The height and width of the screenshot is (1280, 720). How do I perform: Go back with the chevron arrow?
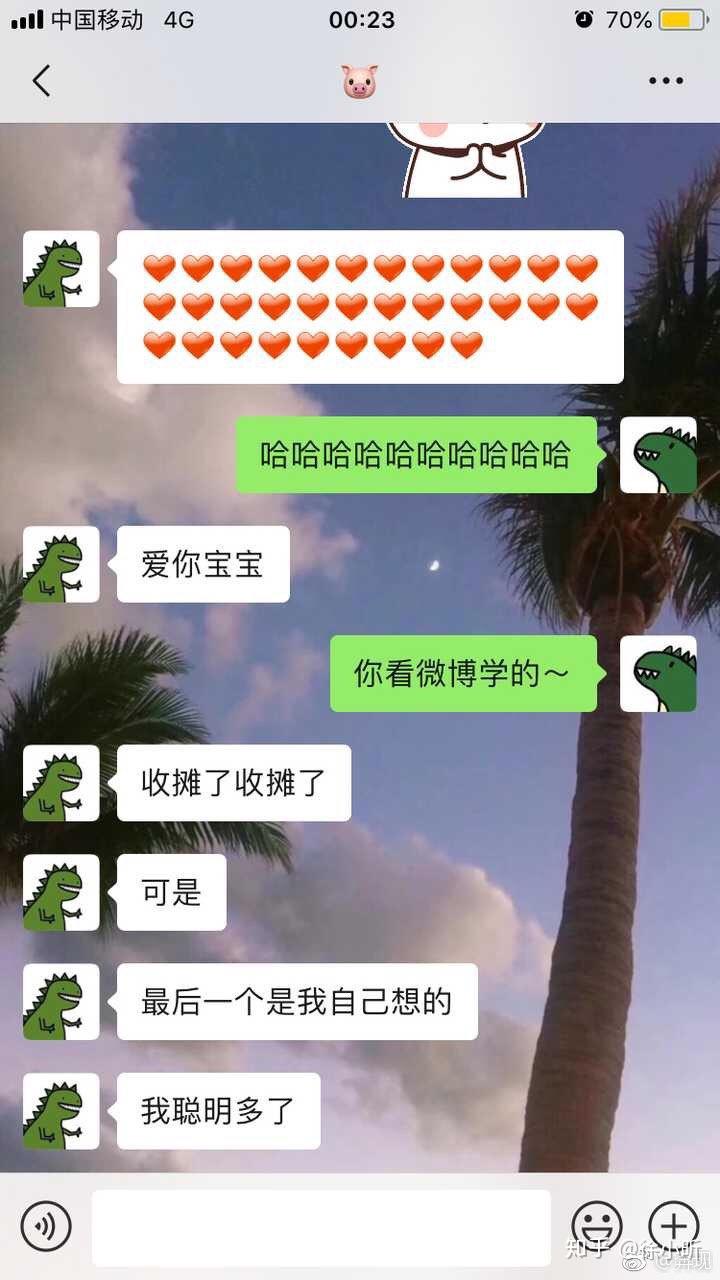pos(40,80)
